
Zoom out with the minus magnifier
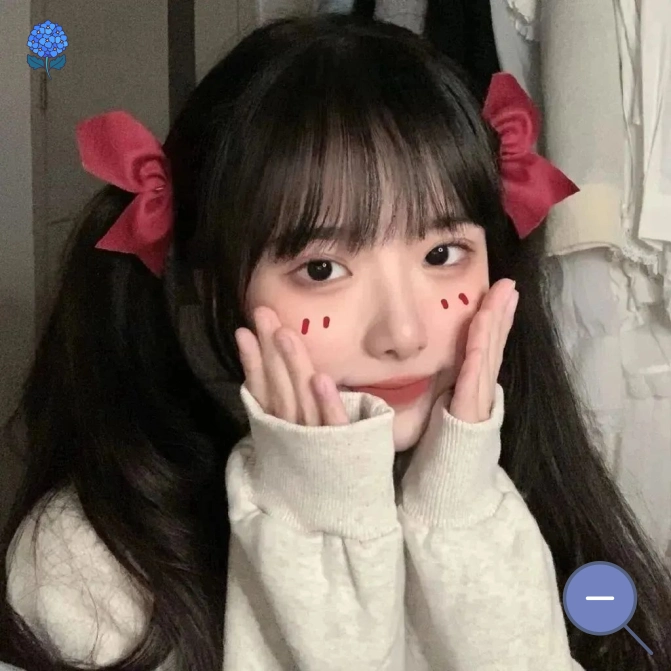pos(600,598)
